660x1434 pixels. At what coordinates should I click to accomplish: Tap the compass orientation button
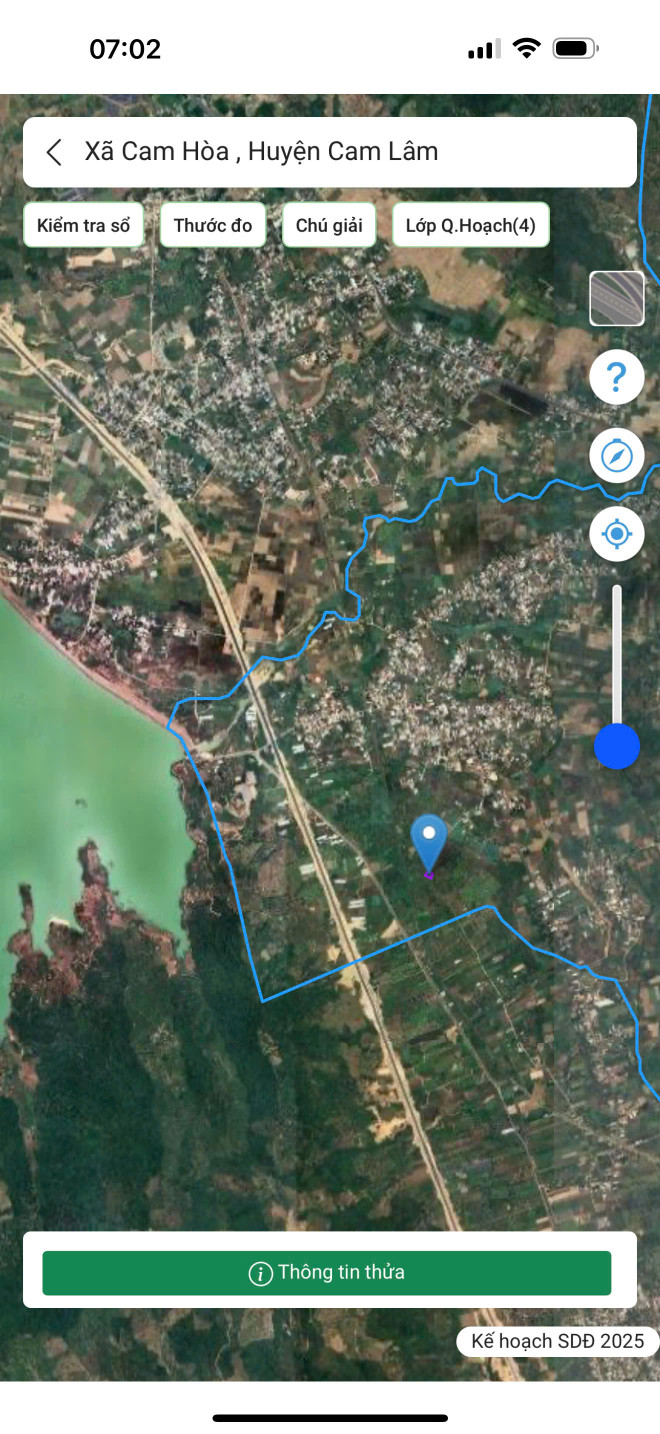pyautogui.click(x=616, y=456)
